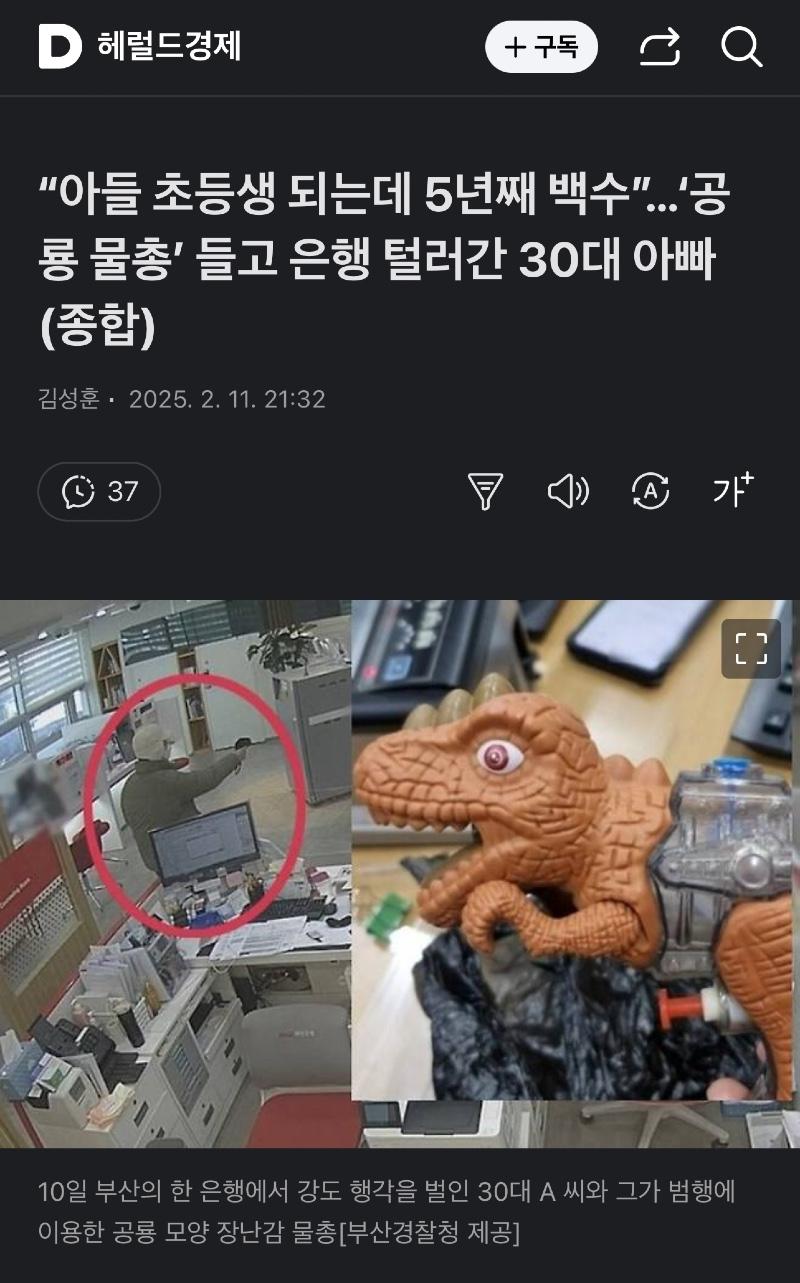Open the search magnifier

point(741,47)
